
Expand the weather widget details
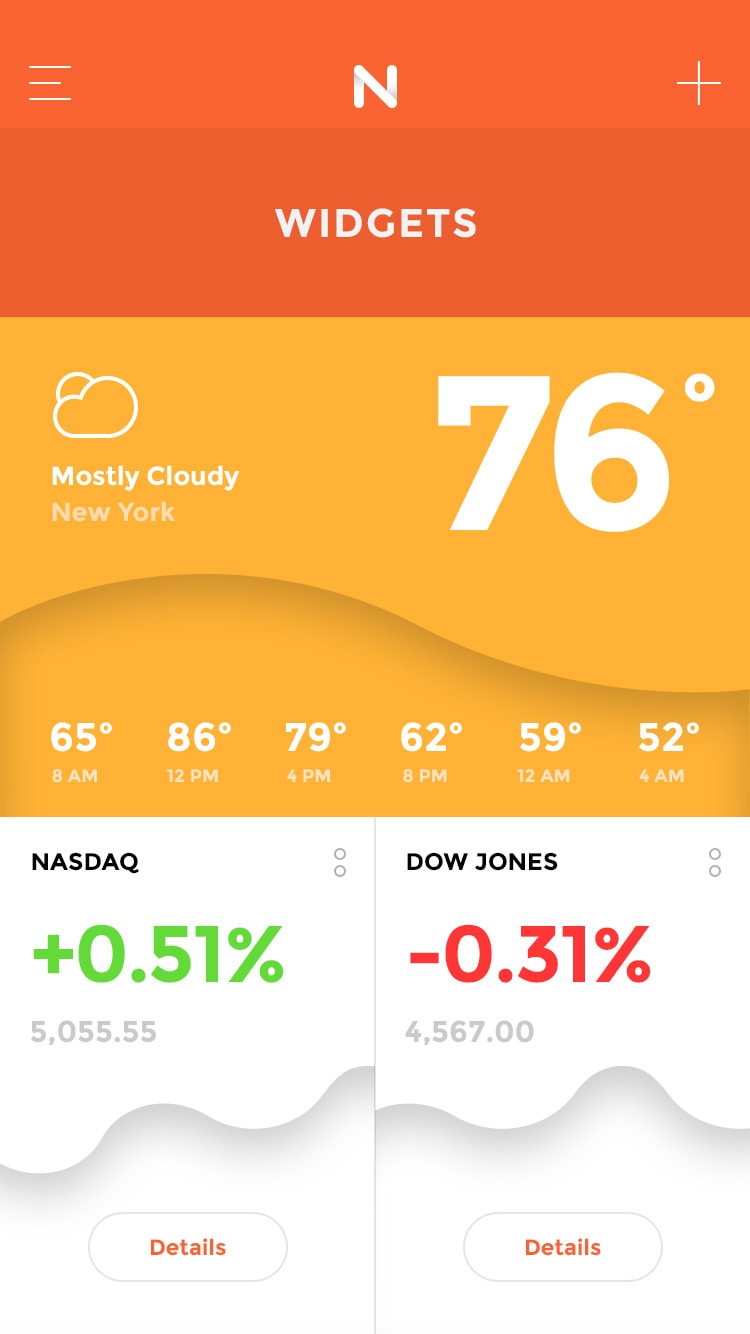375,560
